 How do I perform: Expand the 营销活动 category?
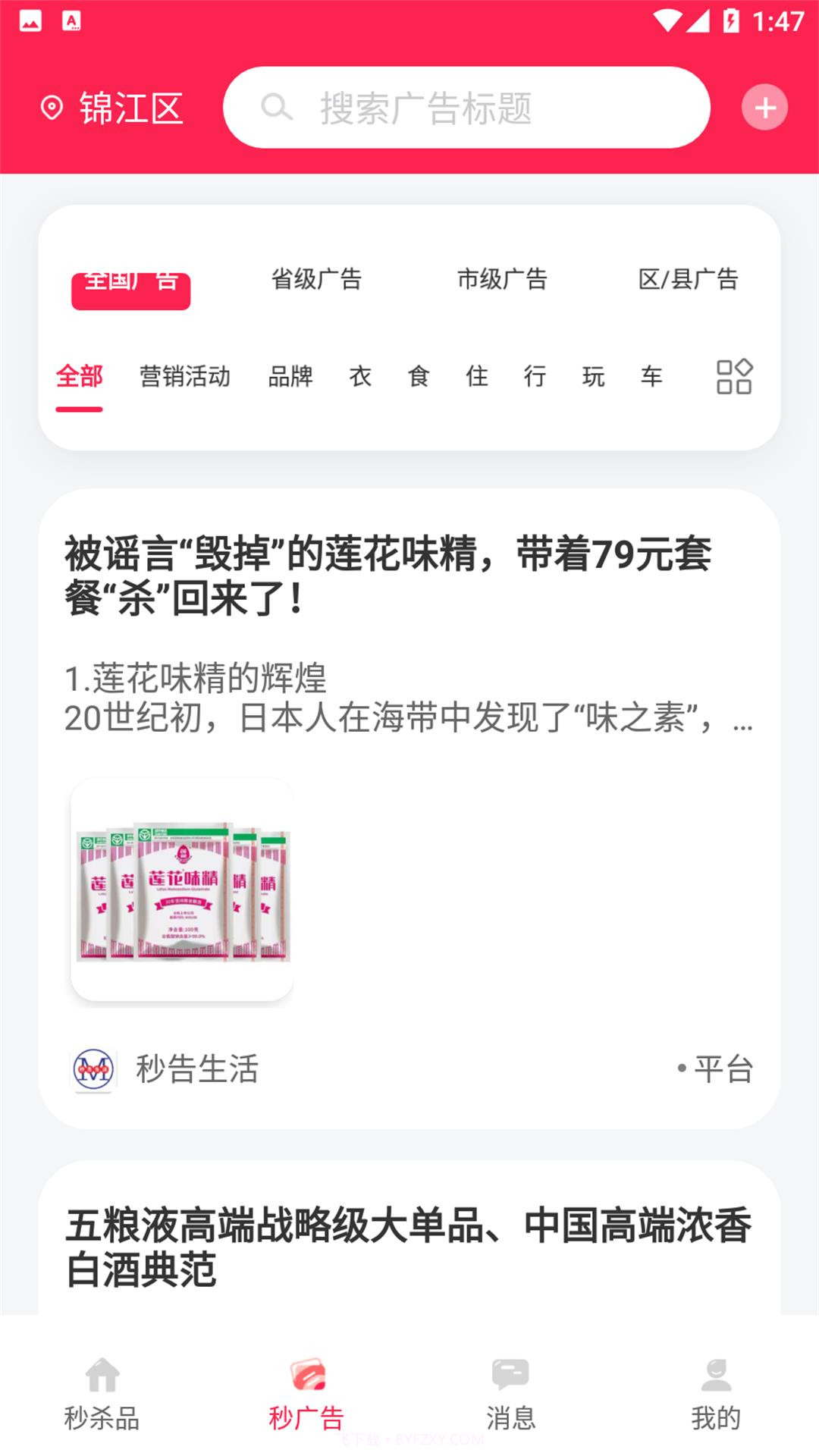186,375
